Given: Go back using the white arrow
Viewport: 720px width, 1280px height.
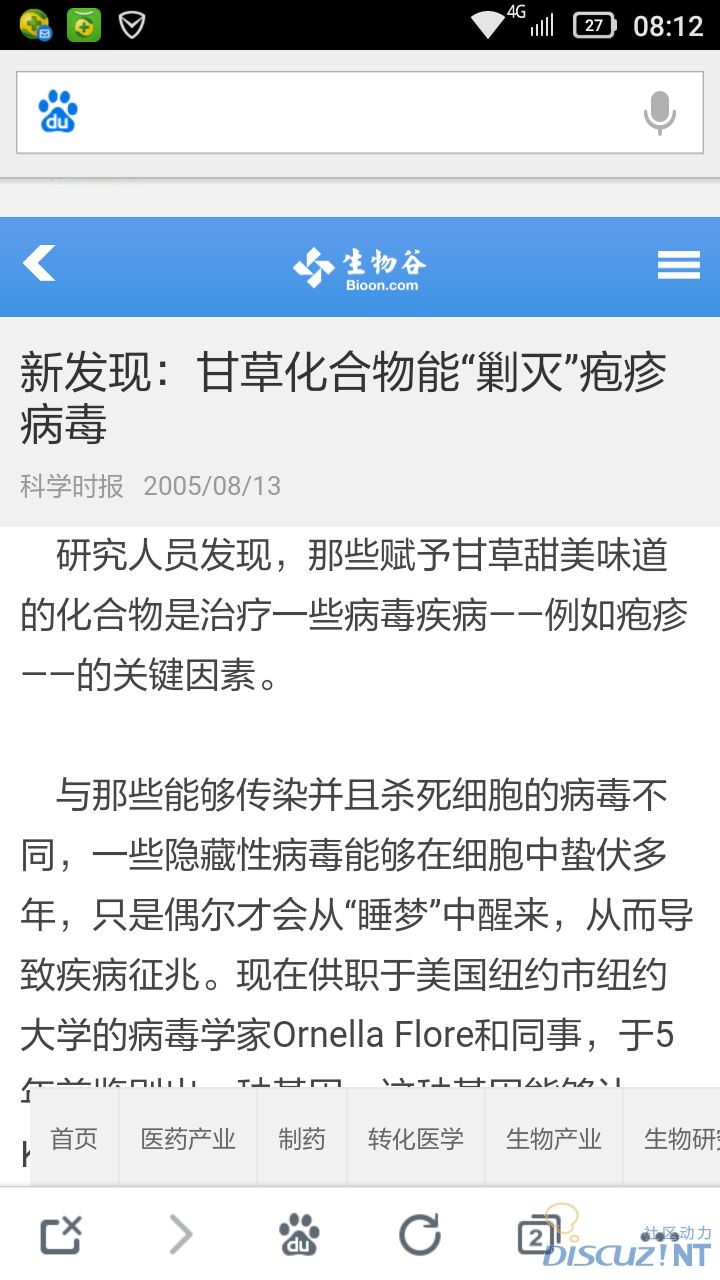Looking at the screenshot, I should (40, 264).
